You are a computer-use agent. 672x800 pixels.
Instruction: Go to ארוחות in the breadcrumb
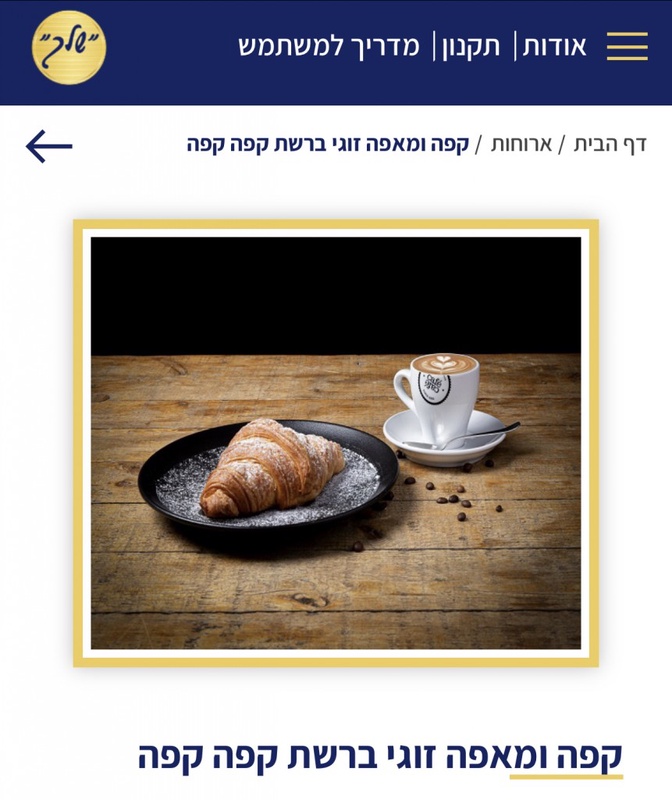pos(521,144)
